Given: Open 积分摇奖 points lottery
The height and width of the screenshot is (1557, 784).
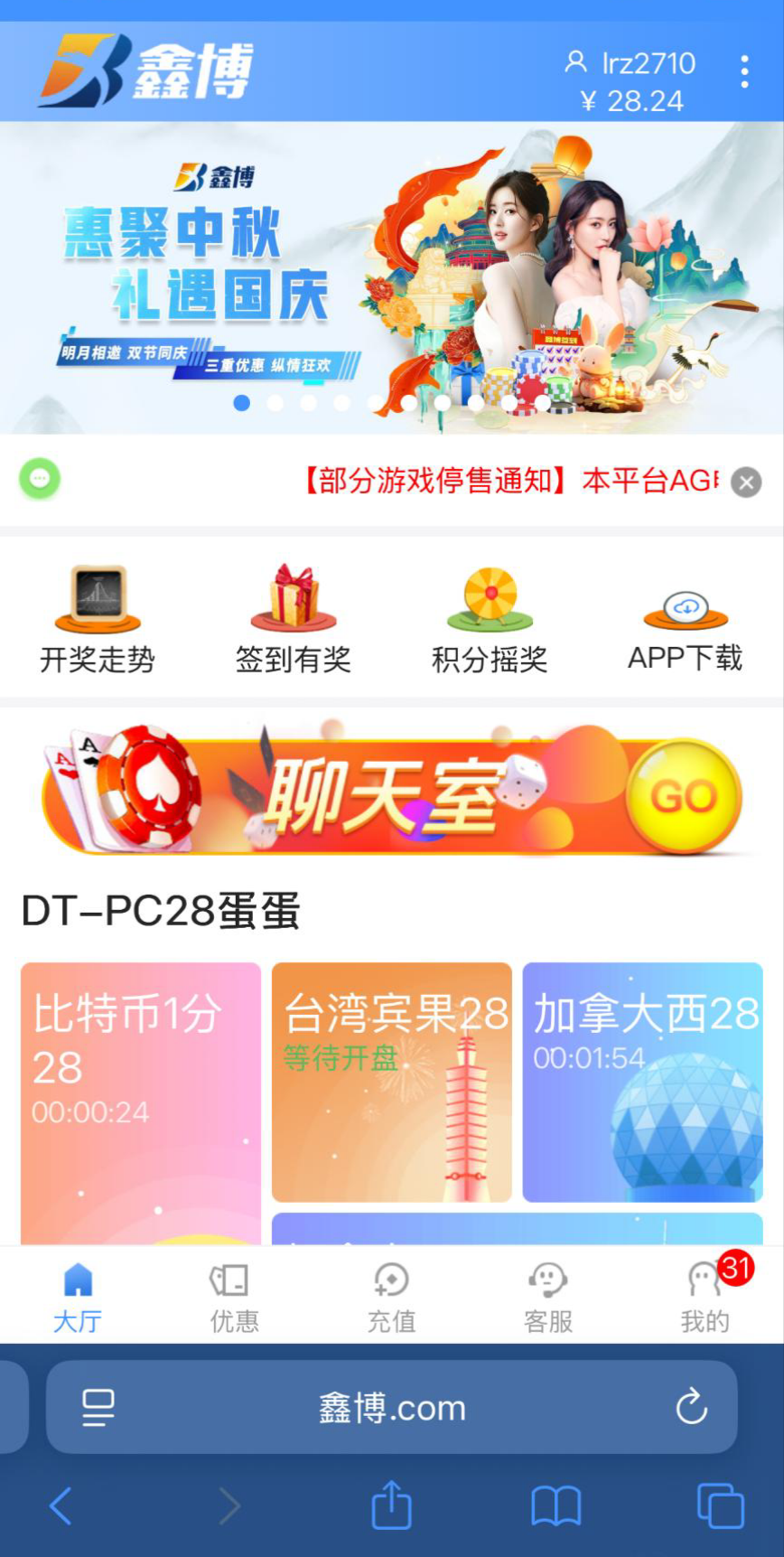Looking at the screenshot, I should [x=490, y=619].
